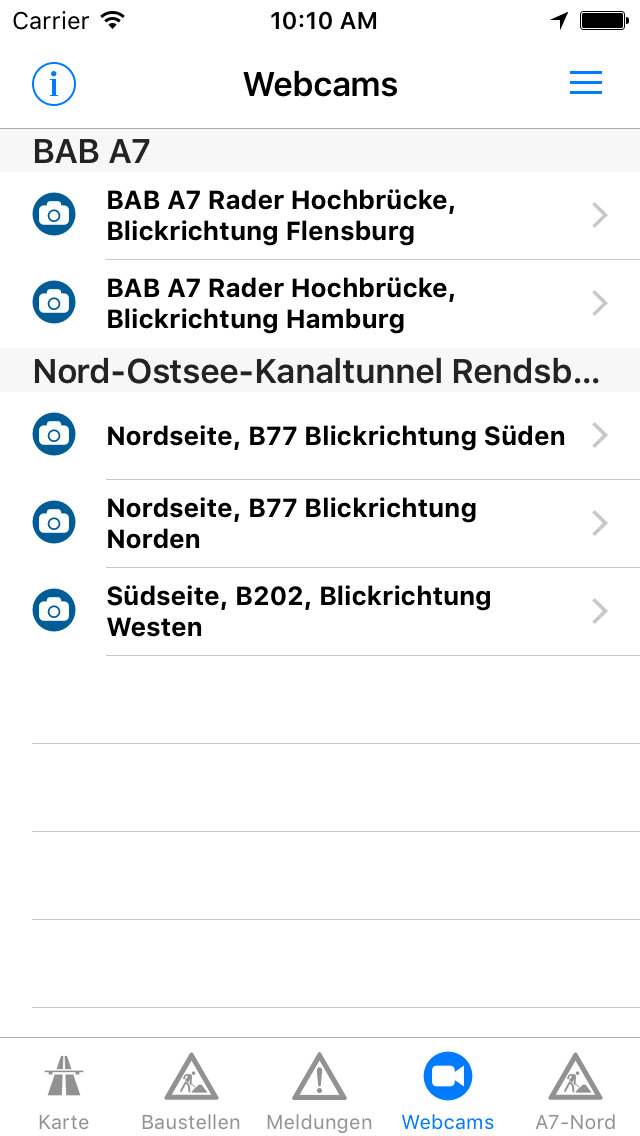Select Südseite B202 Blickrichtung Westen webcam

point(320,611)
